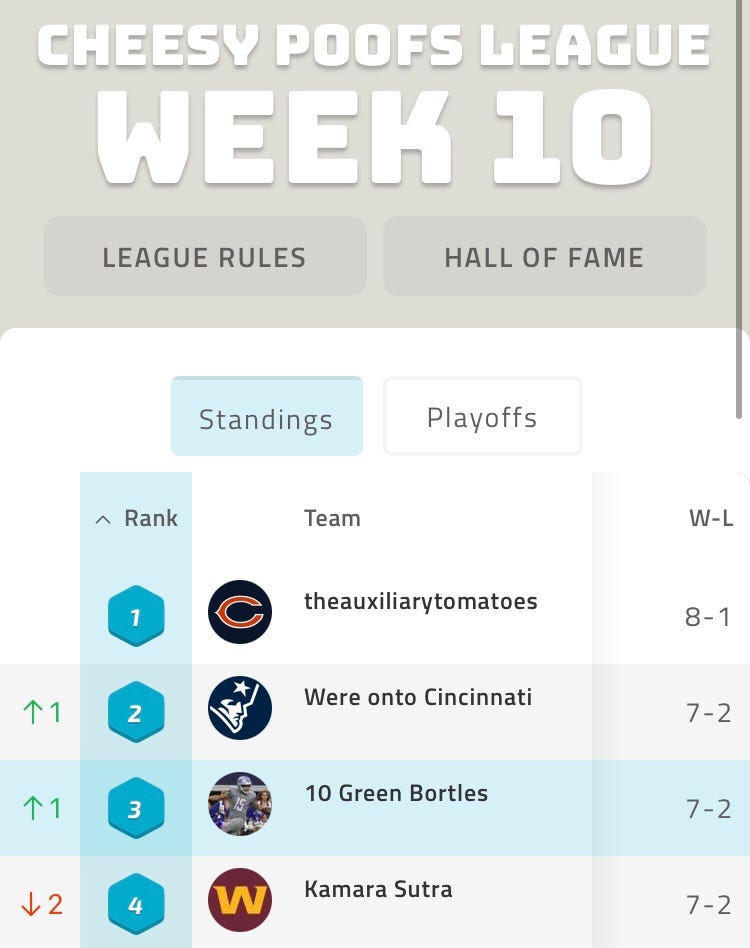Image resolution: width=750 pixels, height=948 pixels.
Task: Sort by the W-L column header
Action: (711, 518)
